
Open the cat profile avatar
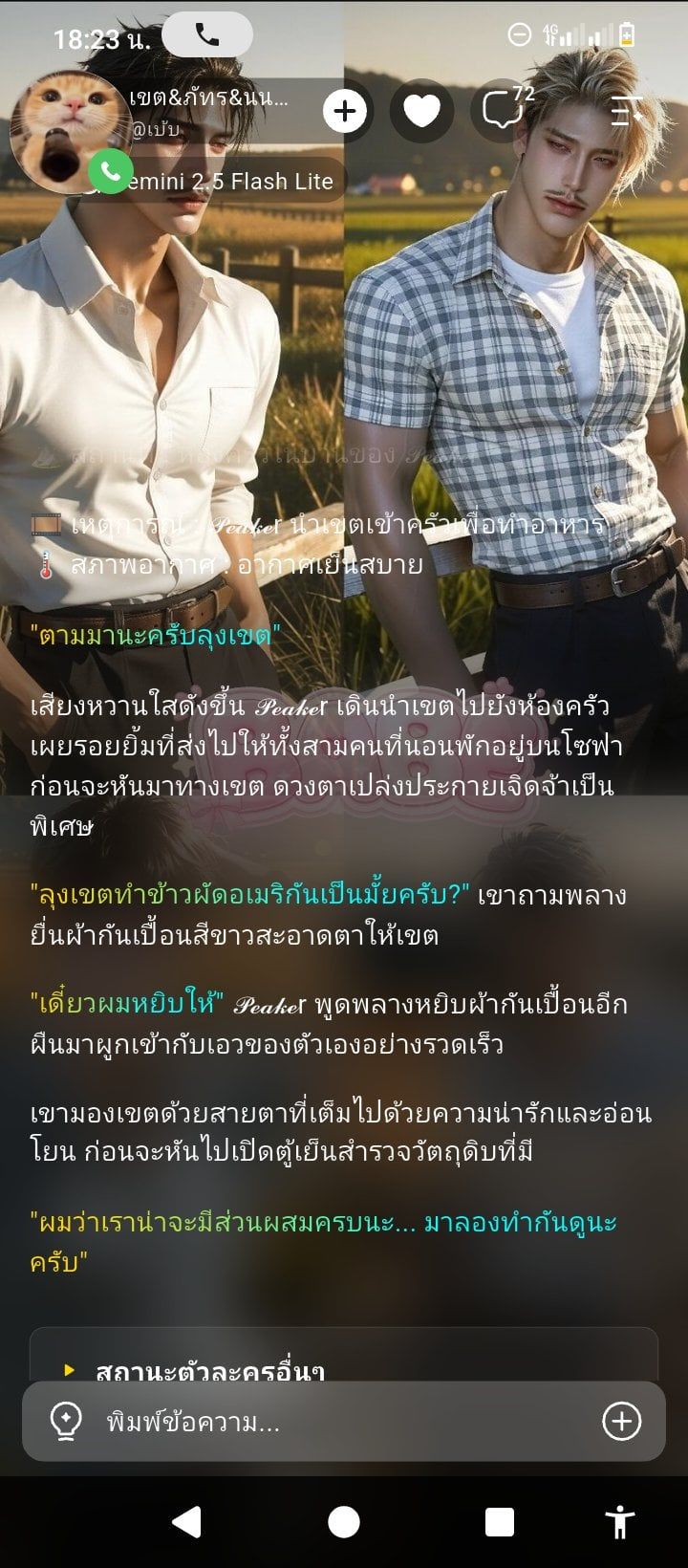[x=71, y=132]
